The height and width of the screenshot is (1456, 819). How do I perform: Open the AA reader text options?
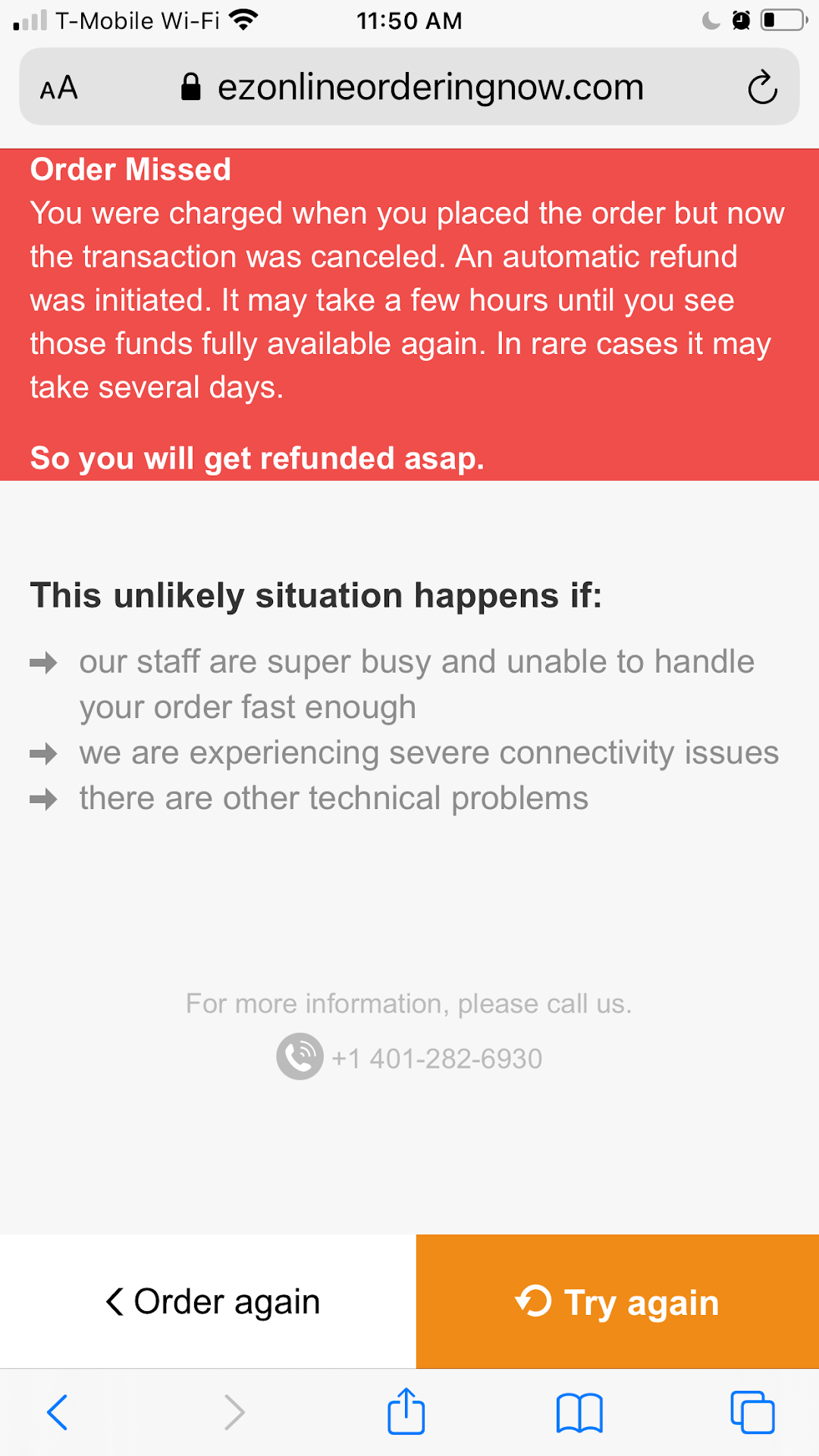[x=59, y=88]
